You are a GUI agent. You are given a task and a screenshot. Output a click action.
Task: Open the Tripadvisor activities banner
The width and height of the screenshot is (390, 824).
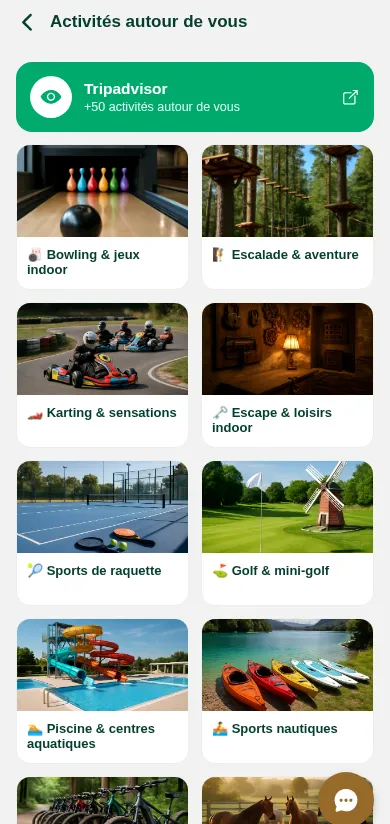coord(195,97)
